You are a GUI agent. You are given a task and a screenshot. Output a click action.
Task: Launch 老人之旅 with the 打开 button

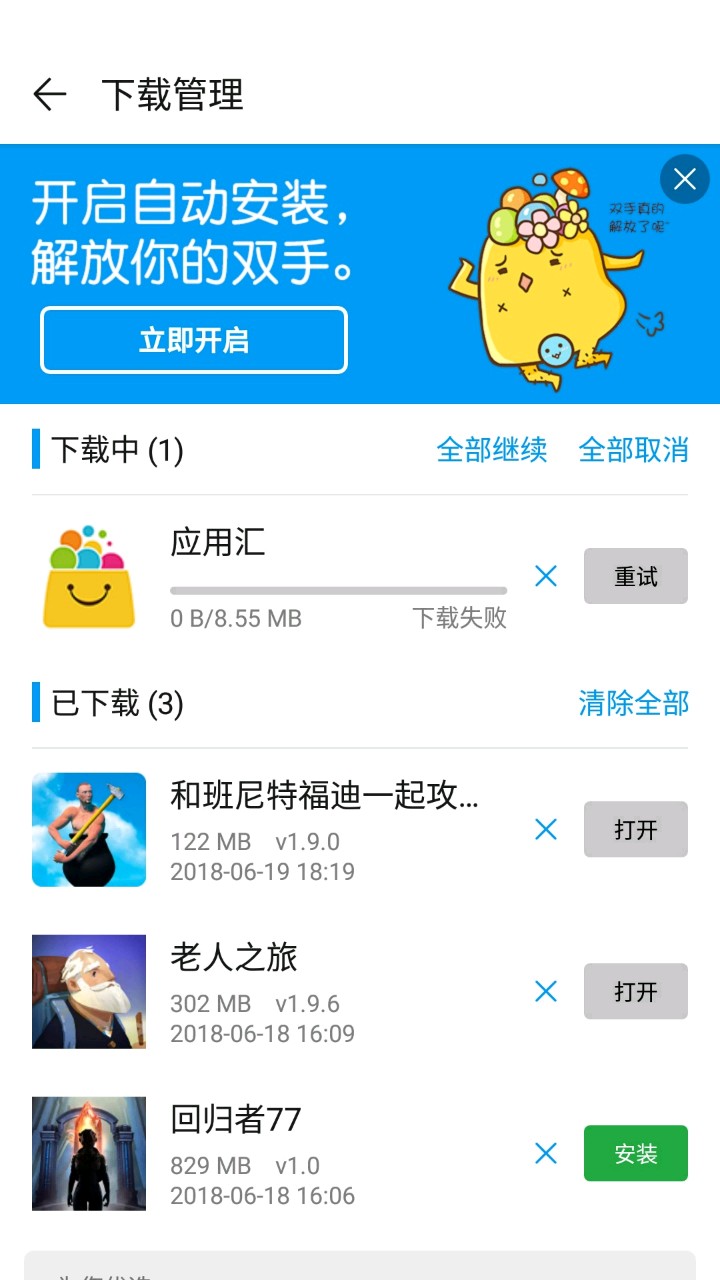pyautogui.click(x=635, y=991)
